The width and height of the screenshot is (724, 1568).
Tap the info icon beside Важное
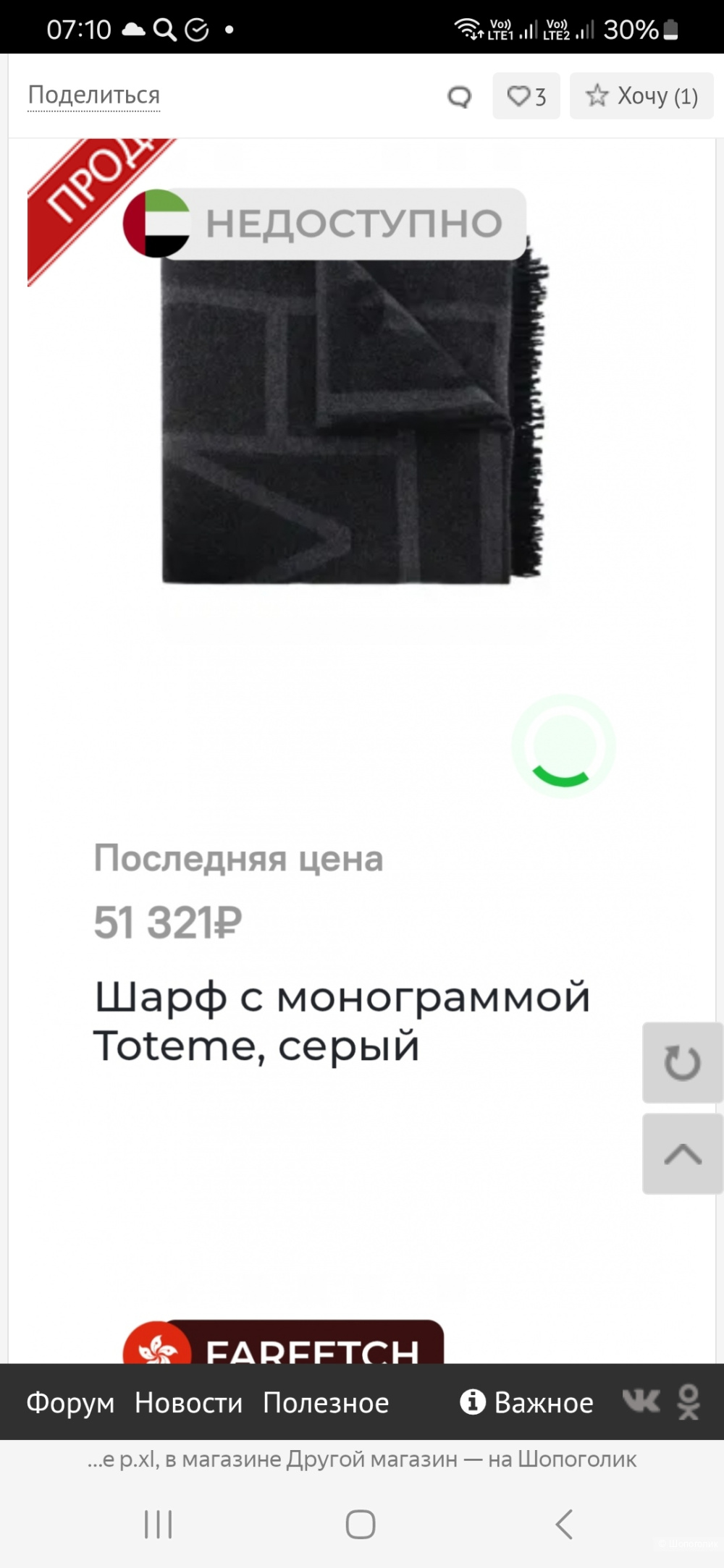pos(472,1402)
